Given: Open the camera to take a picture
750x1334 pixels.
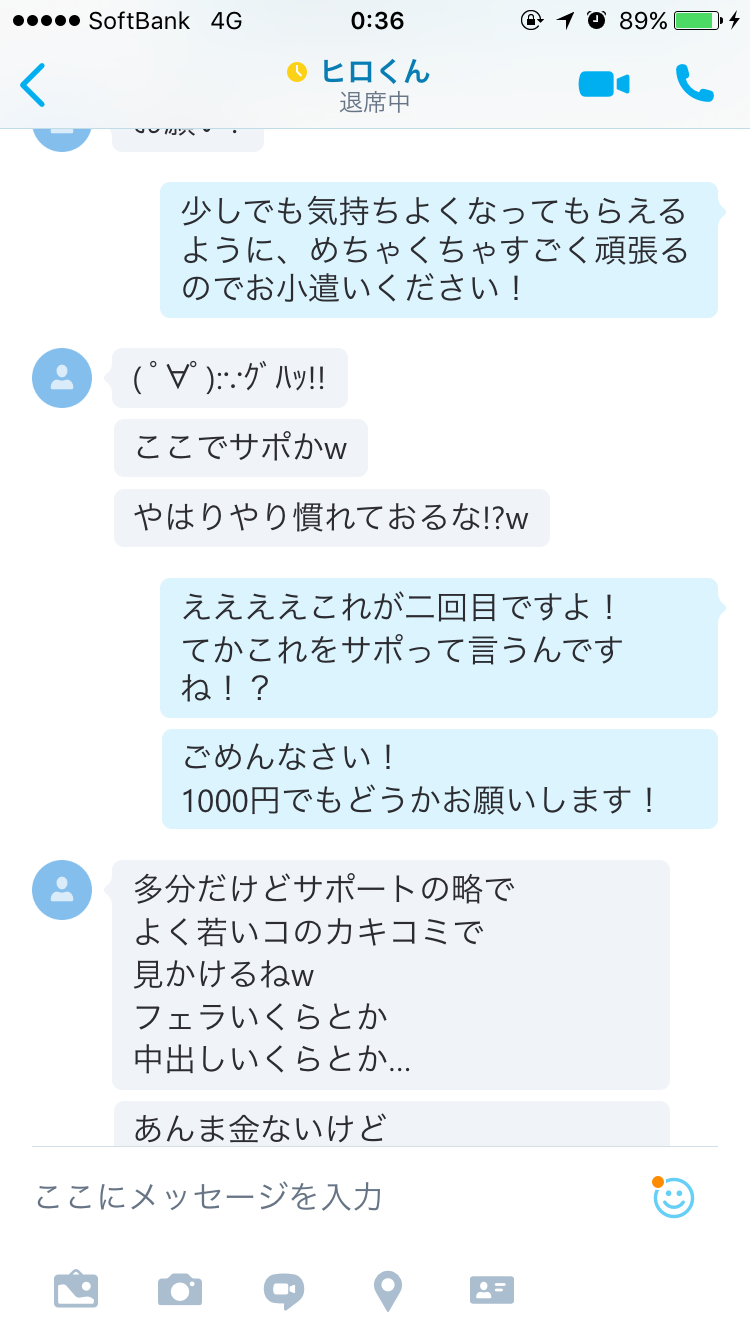Looking at the screenshot, I should pyautogui.click(x=180, y=1290).
